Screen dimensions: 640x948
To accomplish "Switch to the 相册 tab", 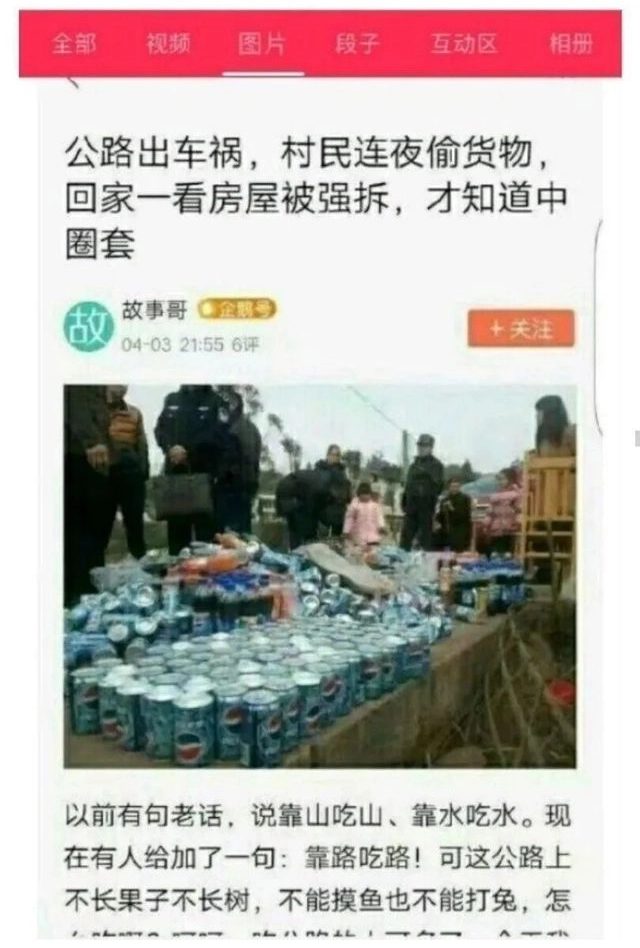I will 570,45.
